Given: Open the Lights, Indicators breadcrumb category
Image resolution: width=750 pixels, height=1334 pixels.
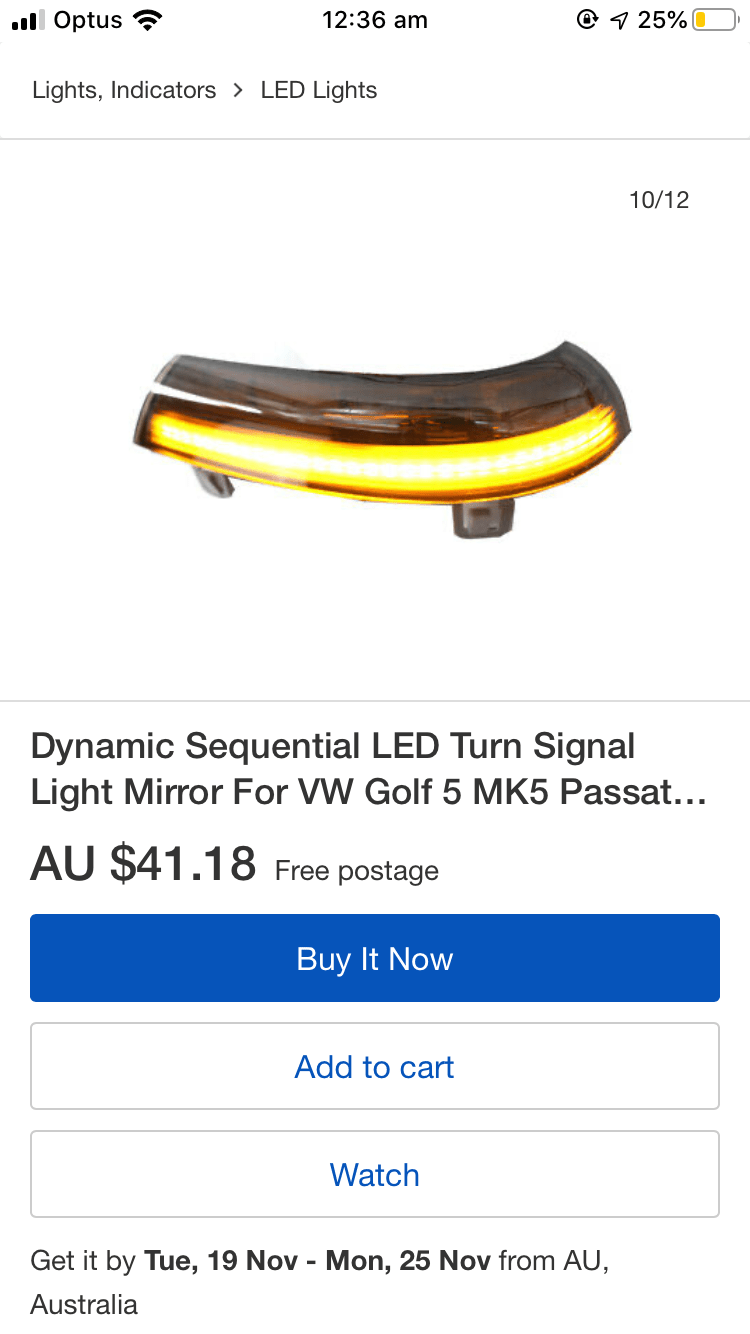Looking at the screenshot, I should (124, 90).
